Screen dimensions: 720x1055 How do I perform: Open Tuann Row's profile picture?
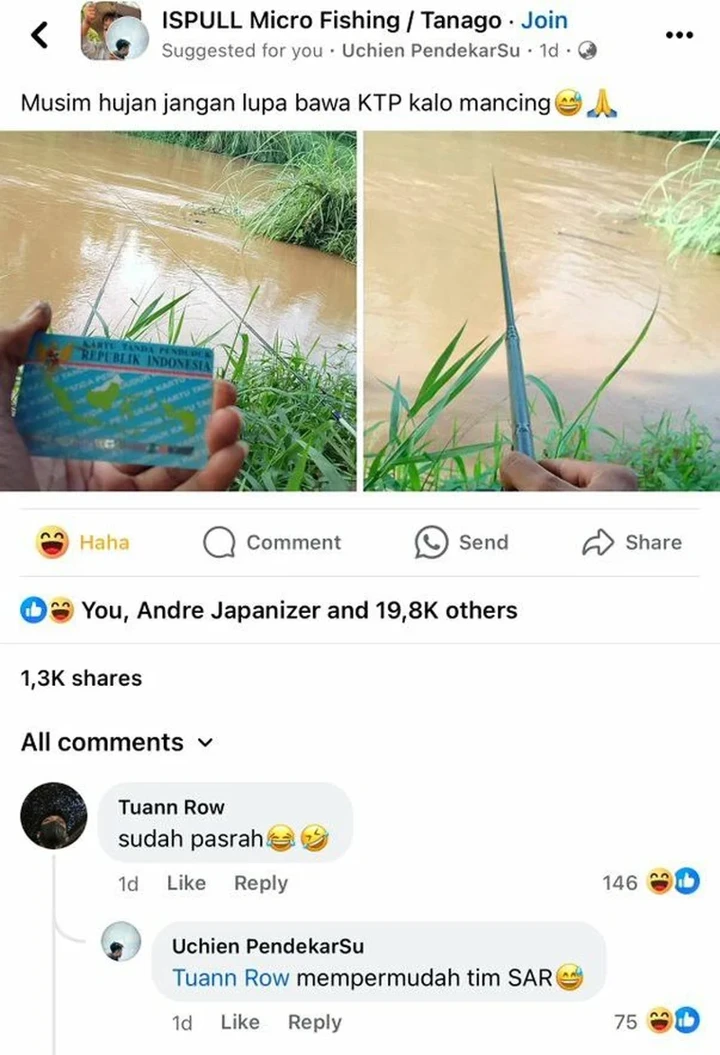pyautogui.click(x=54, y=815)
